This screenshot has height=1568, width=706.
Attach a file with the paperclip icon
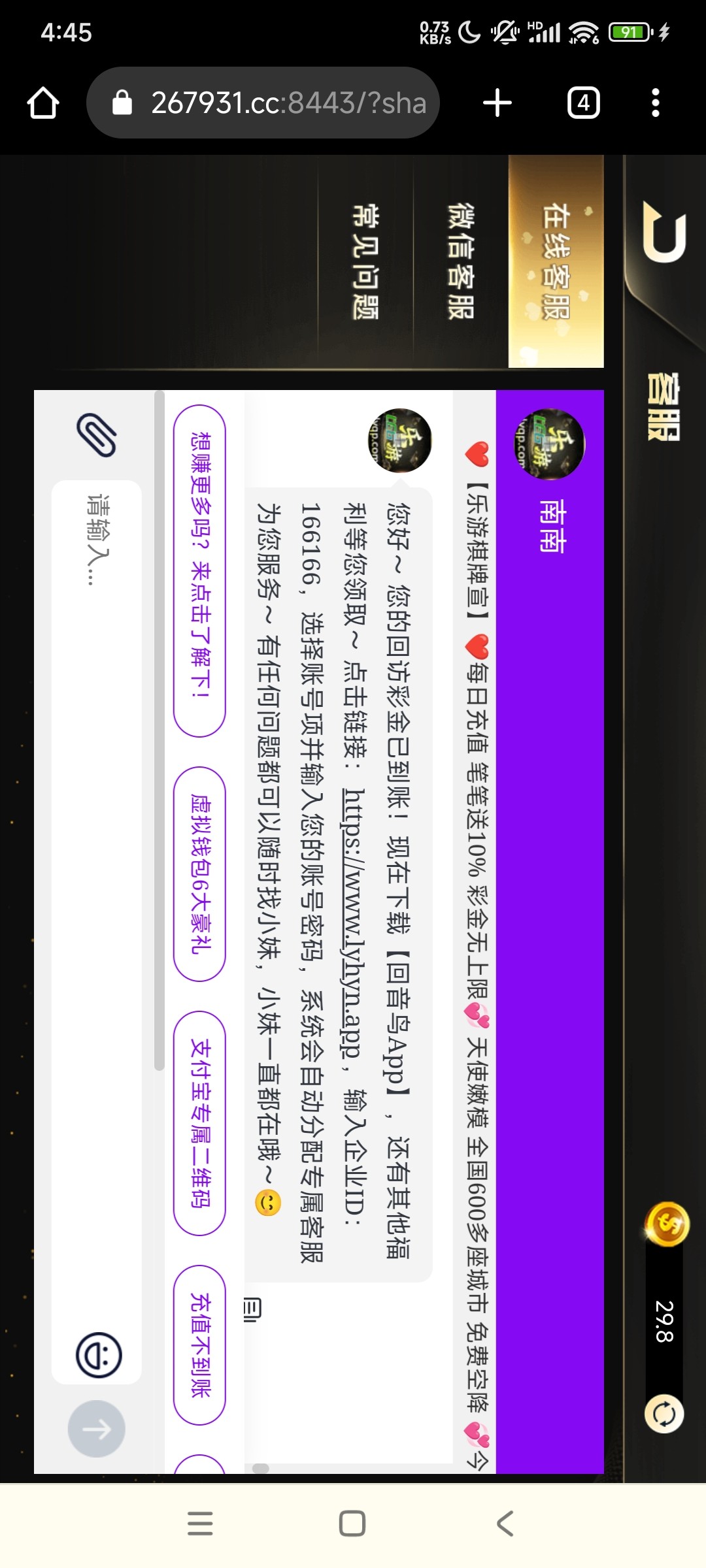[97, 434]
